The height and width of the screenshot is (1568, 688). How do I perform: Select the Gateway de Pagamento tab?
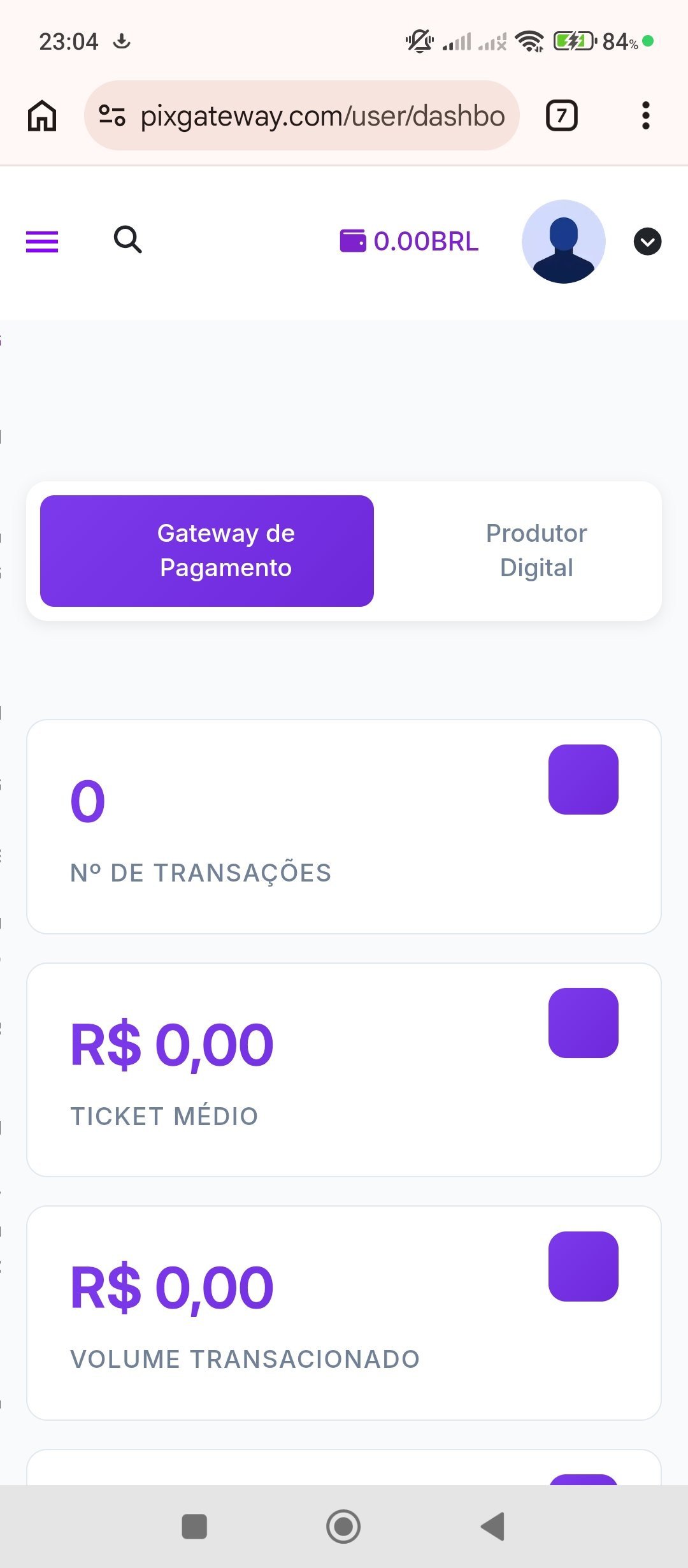pos(207,551)
